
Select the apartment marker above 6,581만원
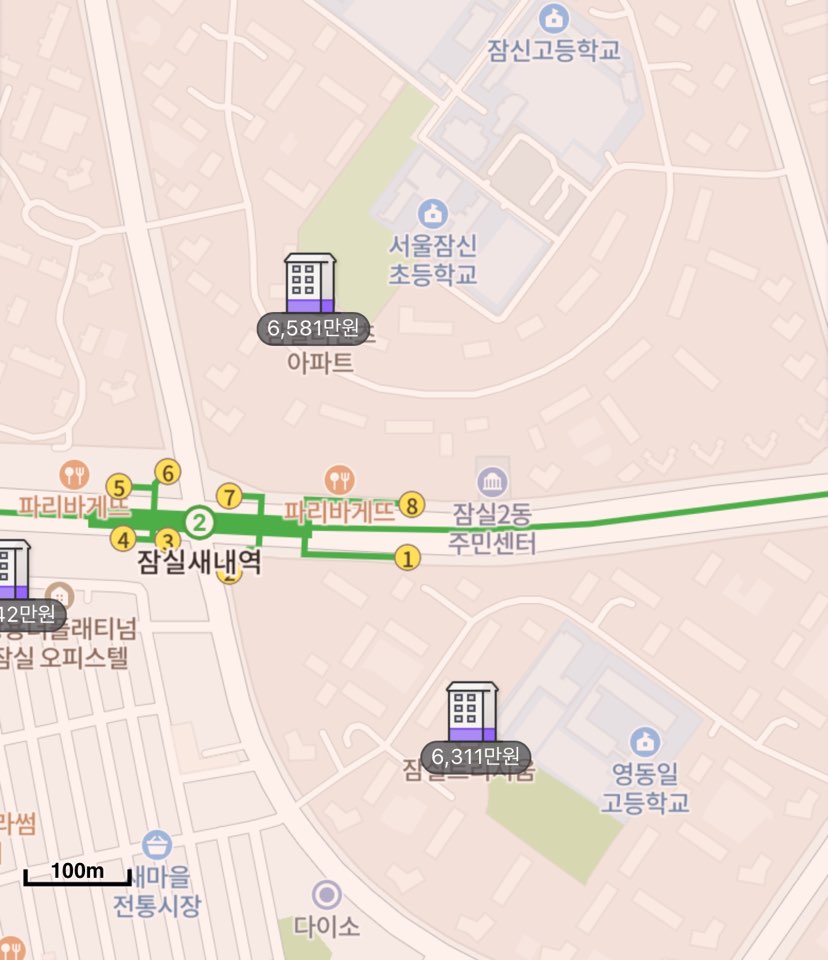tap(310, 280)
